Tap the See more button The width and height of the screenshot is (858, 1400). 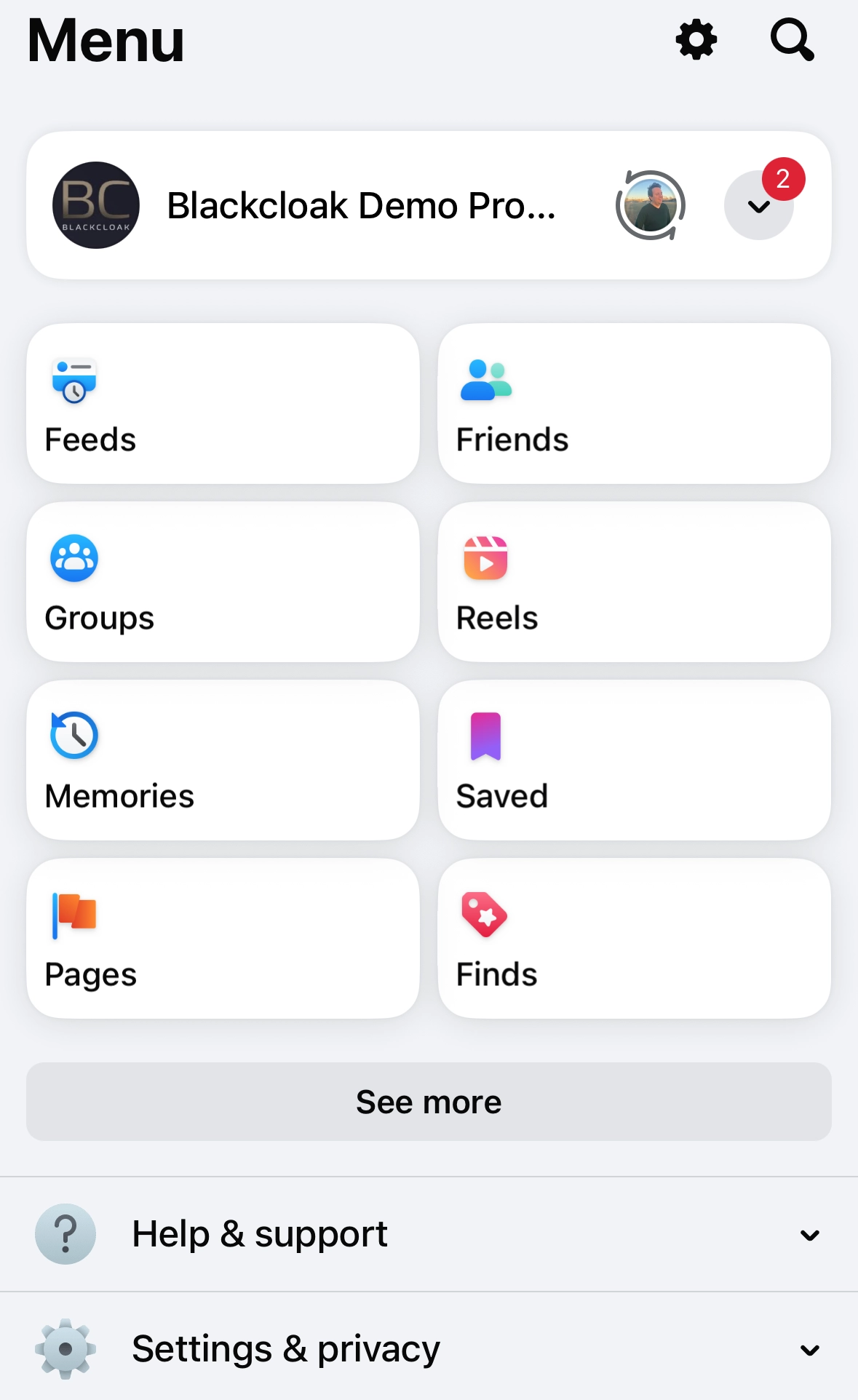point(429,1102)
